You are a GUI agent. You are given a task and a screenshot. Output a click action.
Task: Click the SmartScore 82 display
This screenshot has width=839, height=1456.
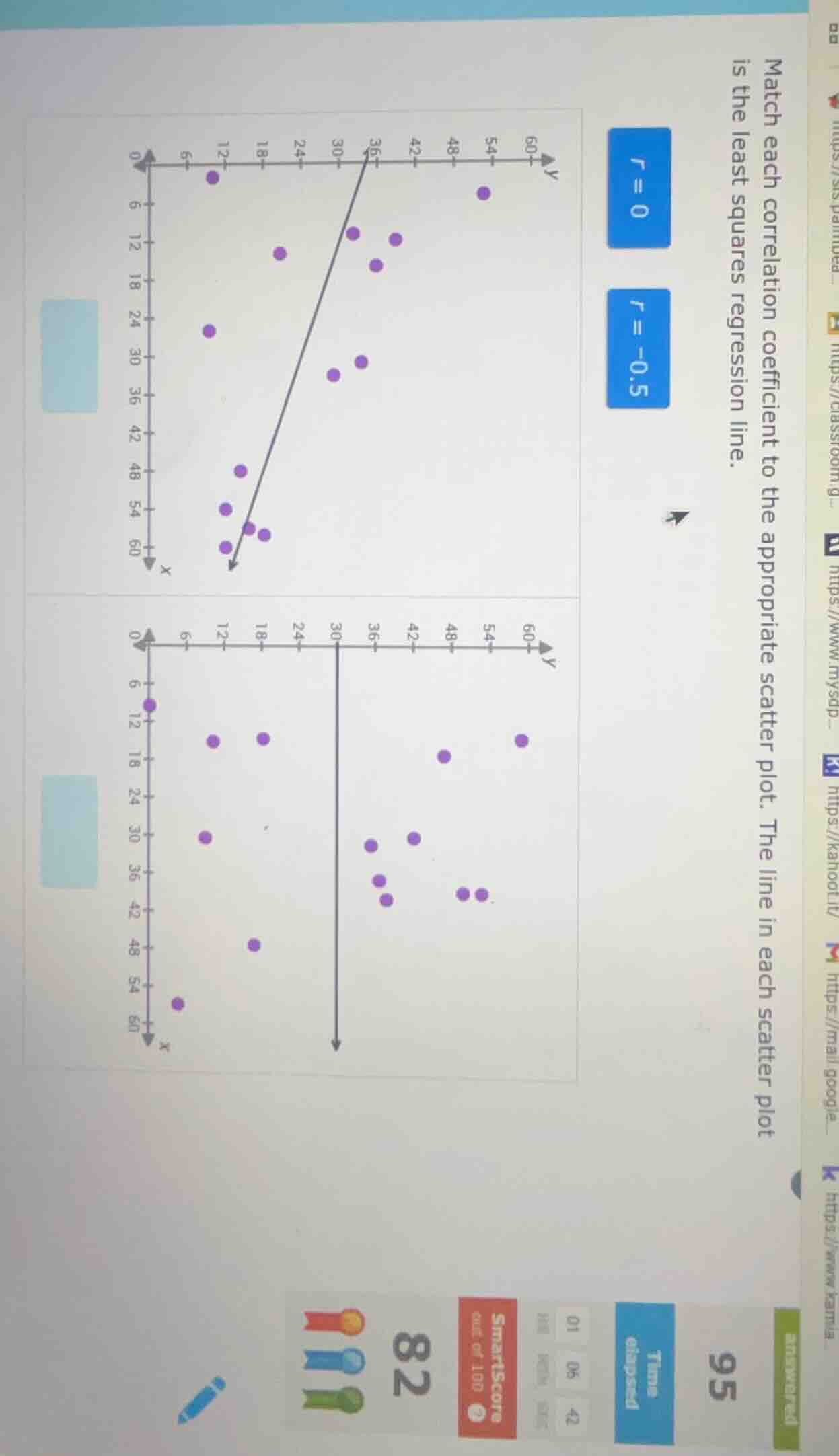point(412,1365)
